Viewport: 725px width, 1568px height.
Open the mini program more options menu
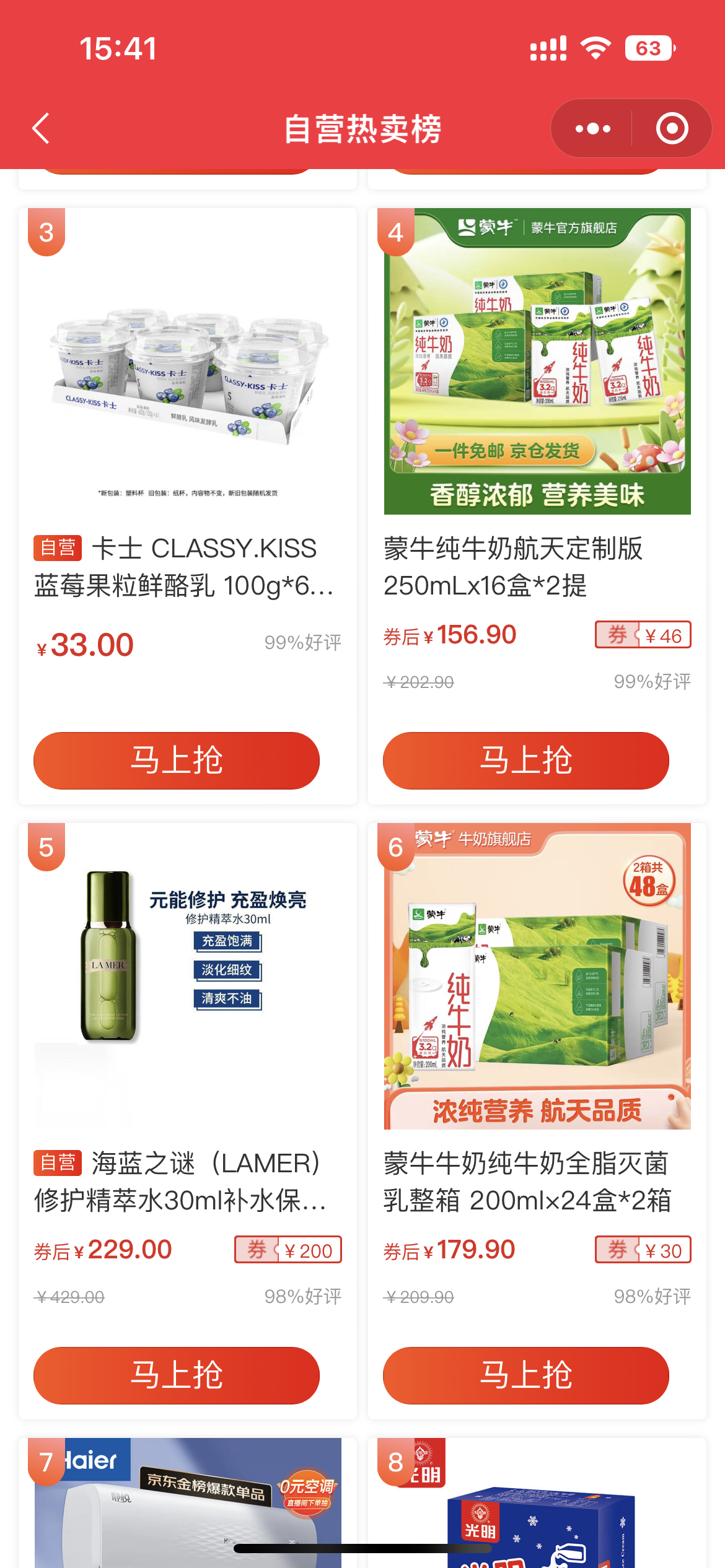point(592,129)
